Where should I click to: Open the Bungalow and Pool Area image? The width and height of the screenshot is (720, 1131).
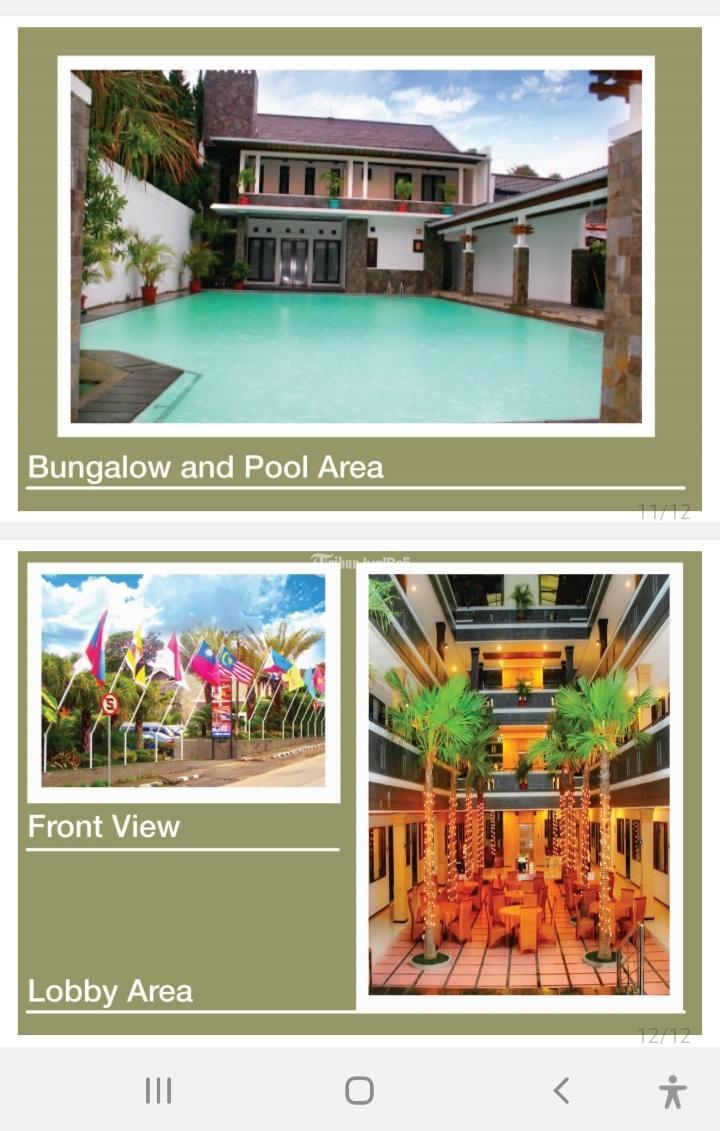pyautogui.click(x=360, y=268)
